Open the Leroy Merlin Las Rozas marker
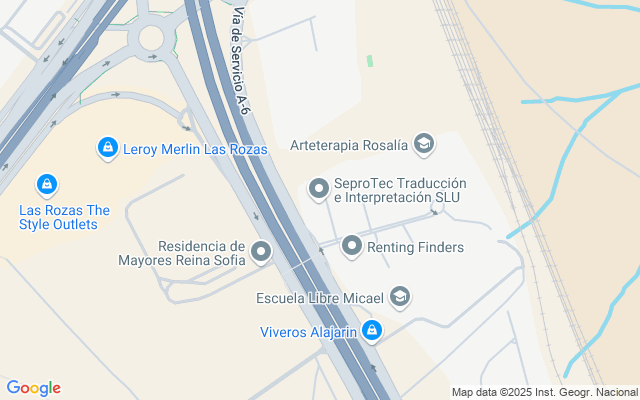The height and width of the screenshot is (400, 640). point(108,148)
